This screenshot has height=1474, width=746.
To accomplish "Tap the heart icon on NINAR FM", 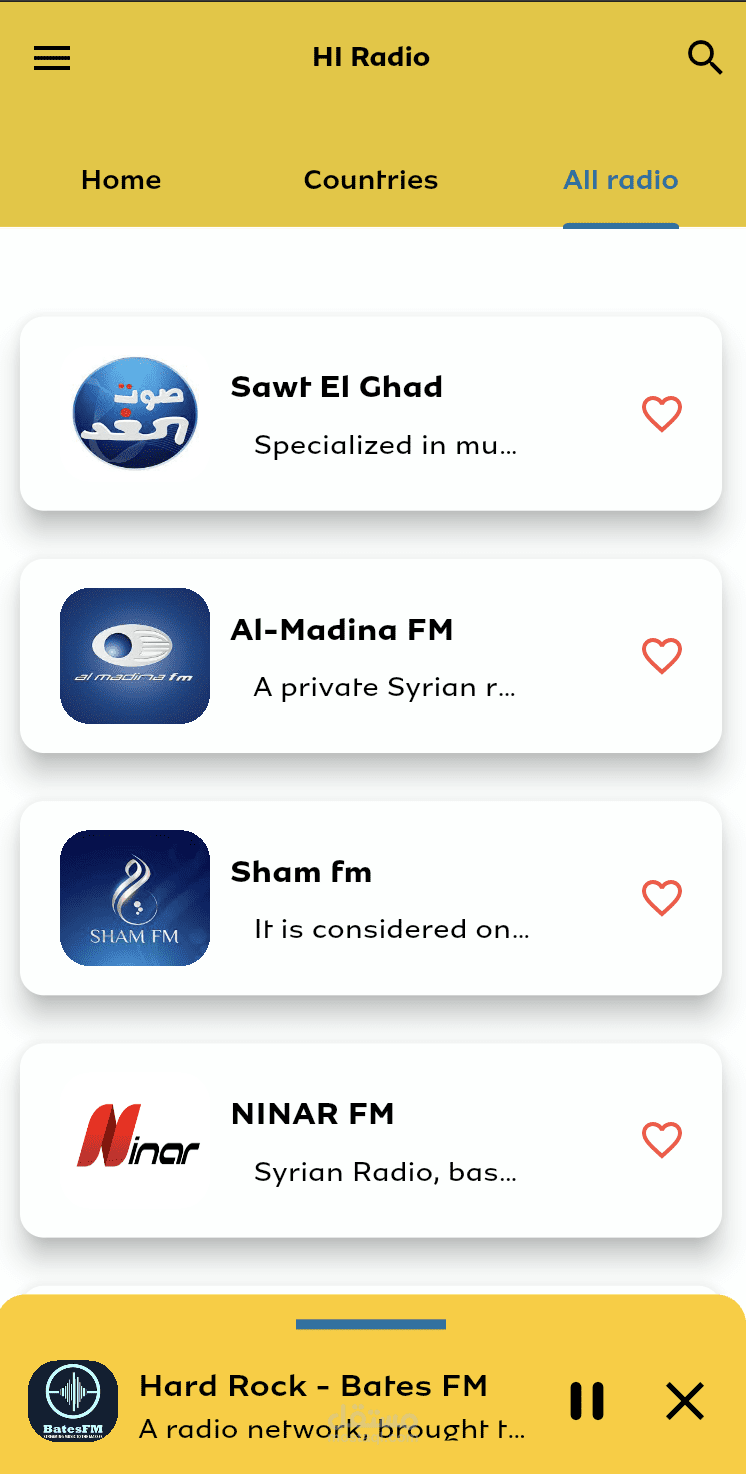I will click(x=661, y=1139).
